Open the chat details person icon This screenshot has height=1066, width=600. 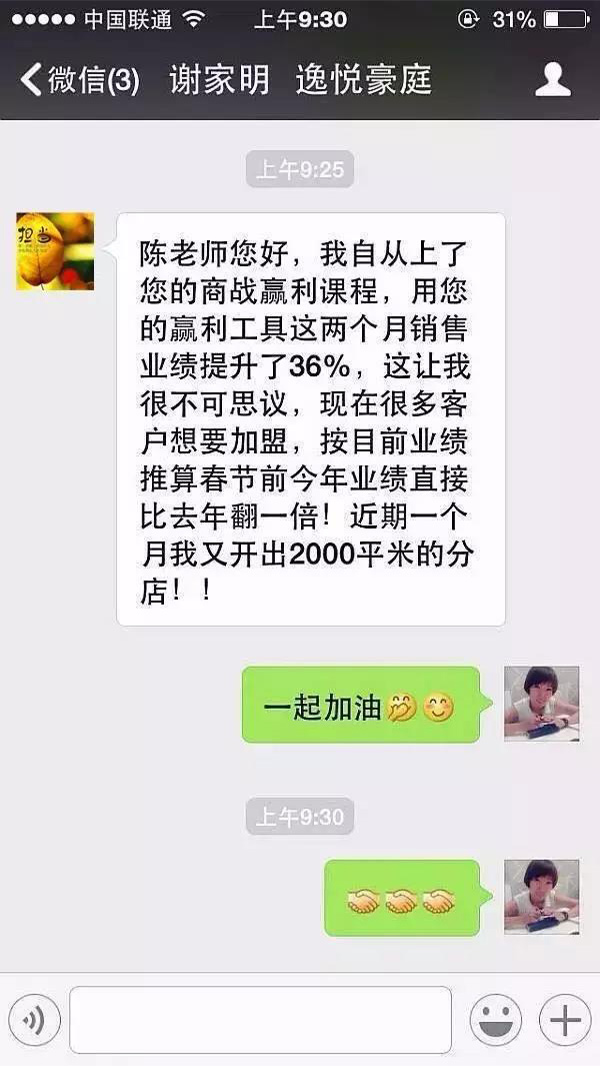click(552, 80)
